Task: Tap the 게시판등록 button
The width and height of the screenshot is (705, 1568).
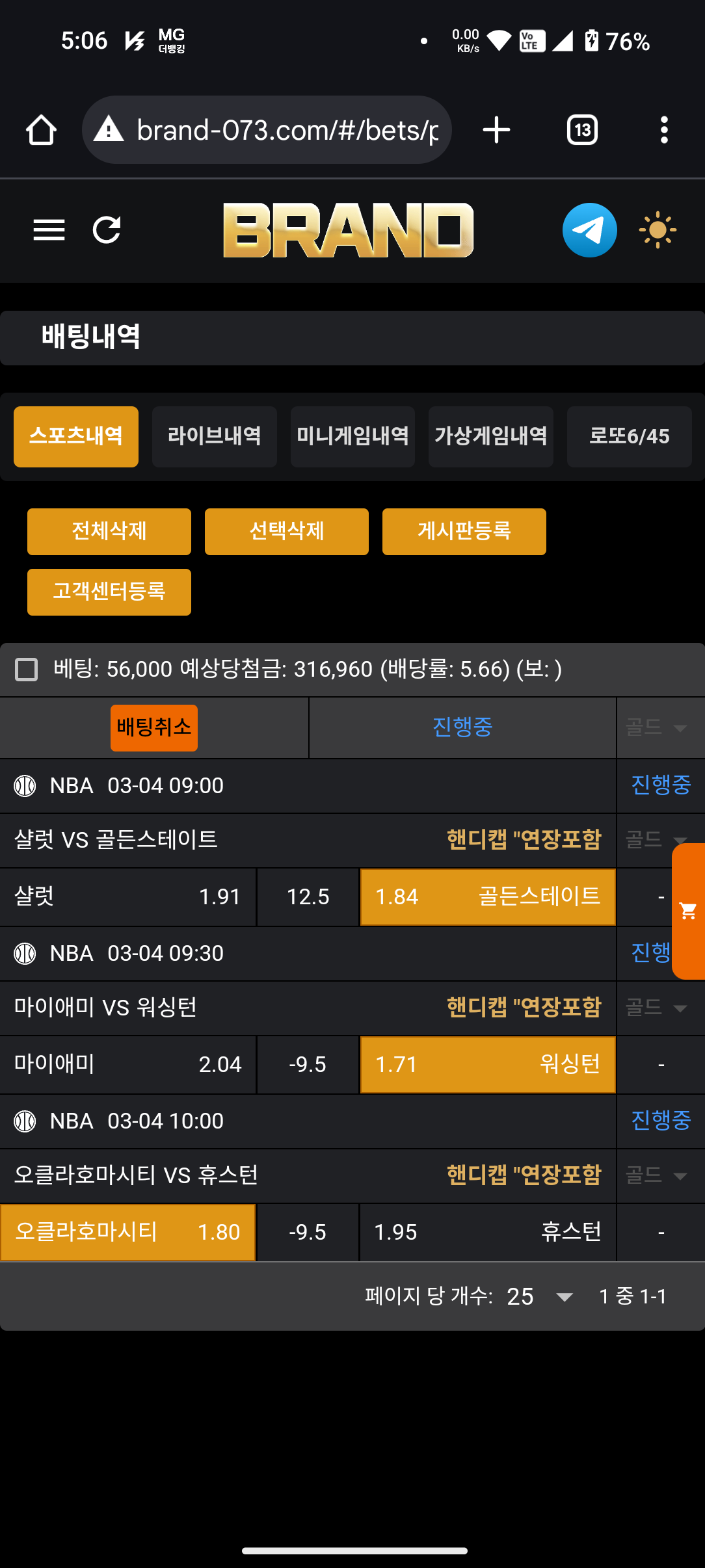Action: [x=464, y=531]
